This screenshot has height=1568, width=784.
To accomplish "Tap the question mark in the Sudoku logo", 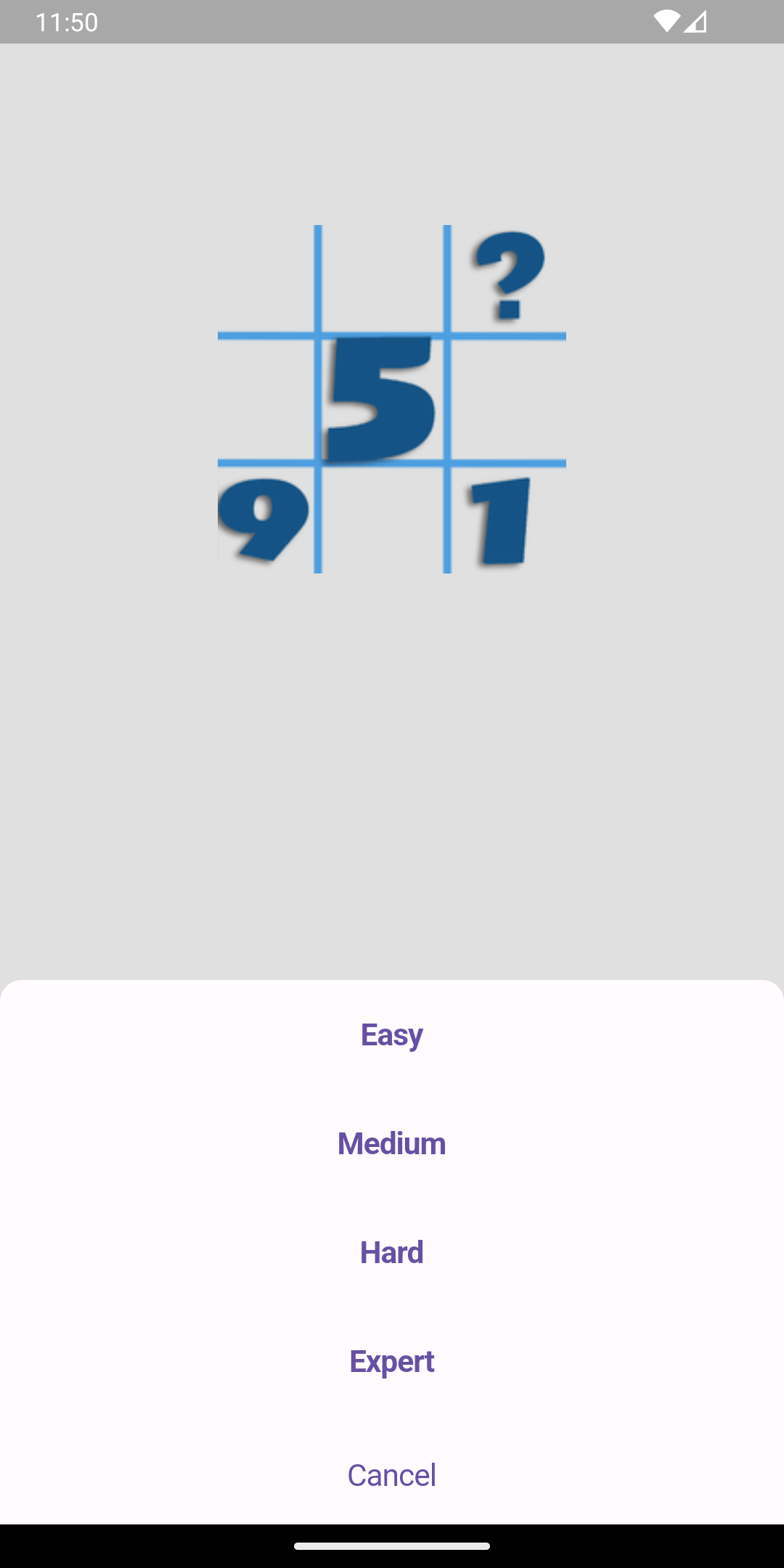I will [508, 276].
